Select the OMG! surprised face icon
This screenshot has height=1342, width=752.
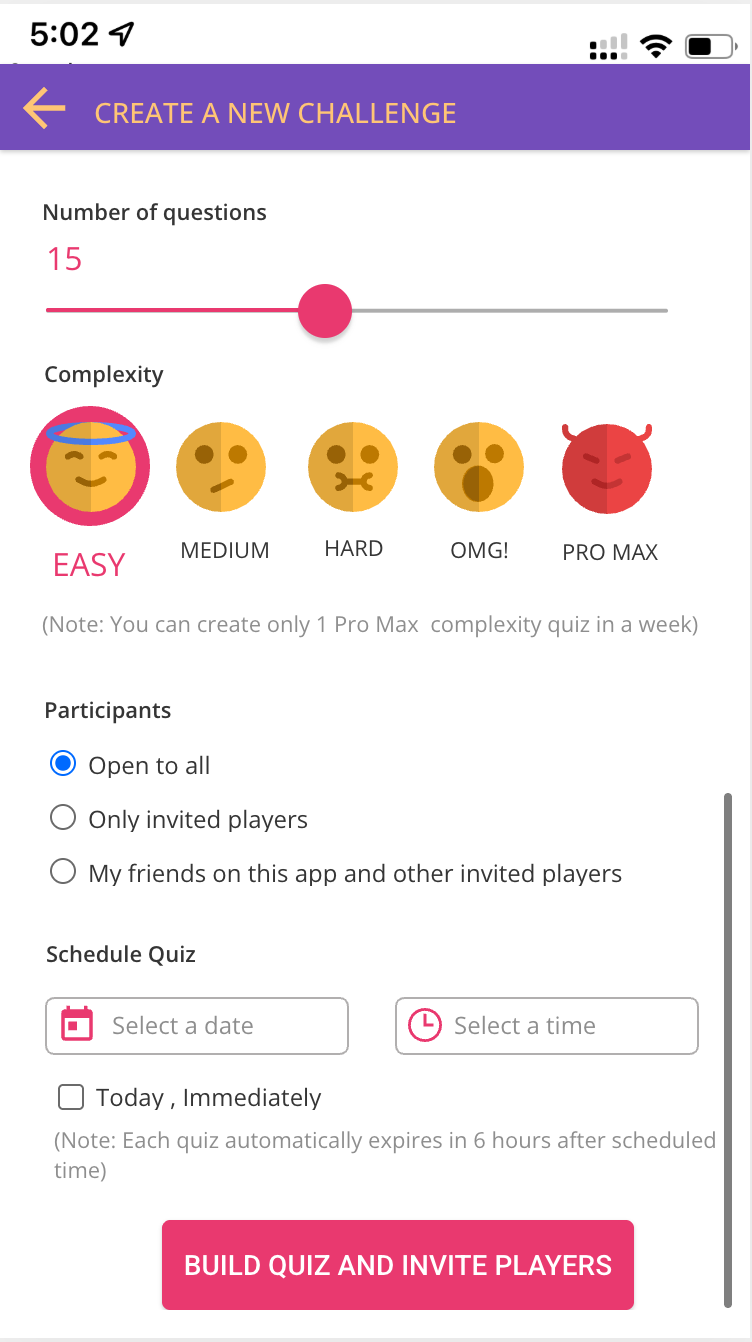[478, 466]
